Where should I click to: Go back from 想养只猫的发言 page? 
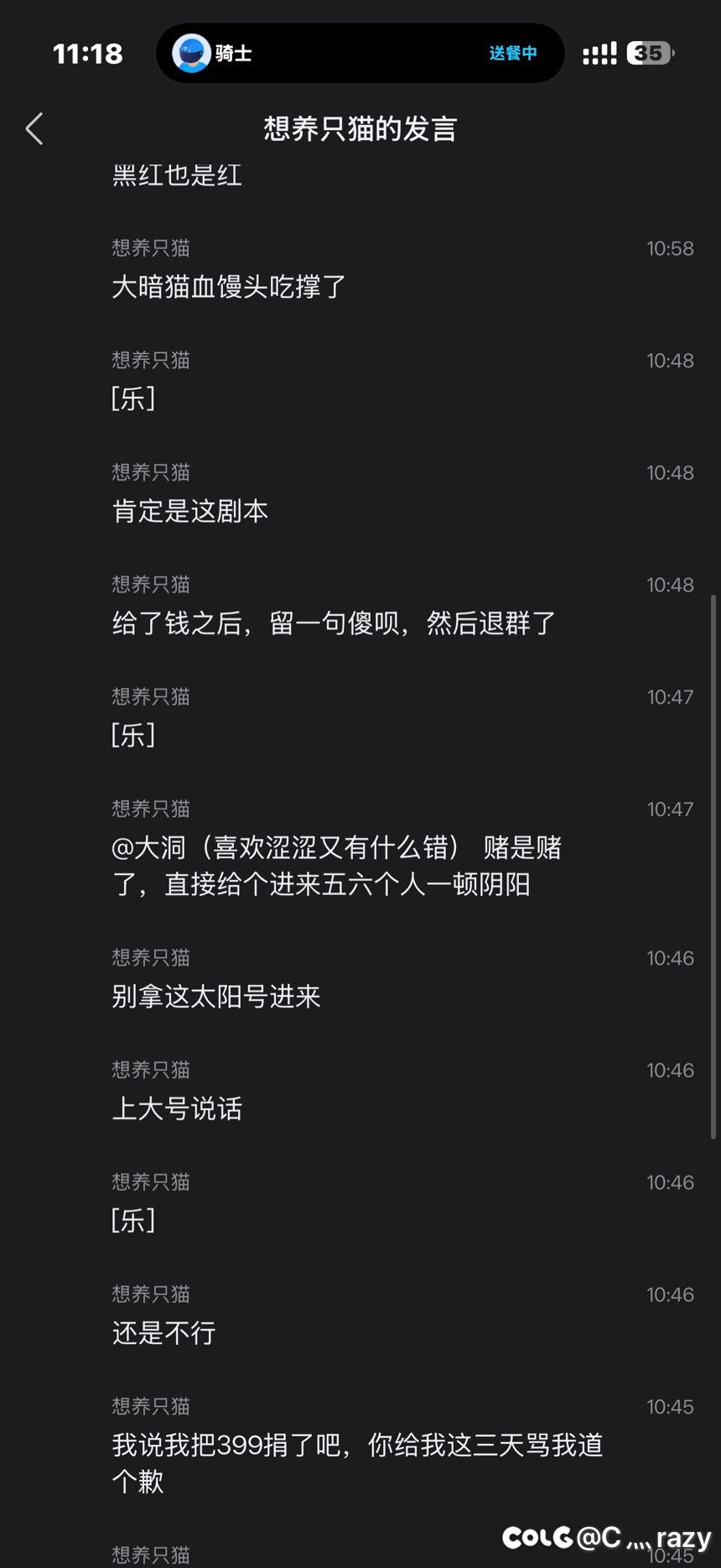click(34, 128)
